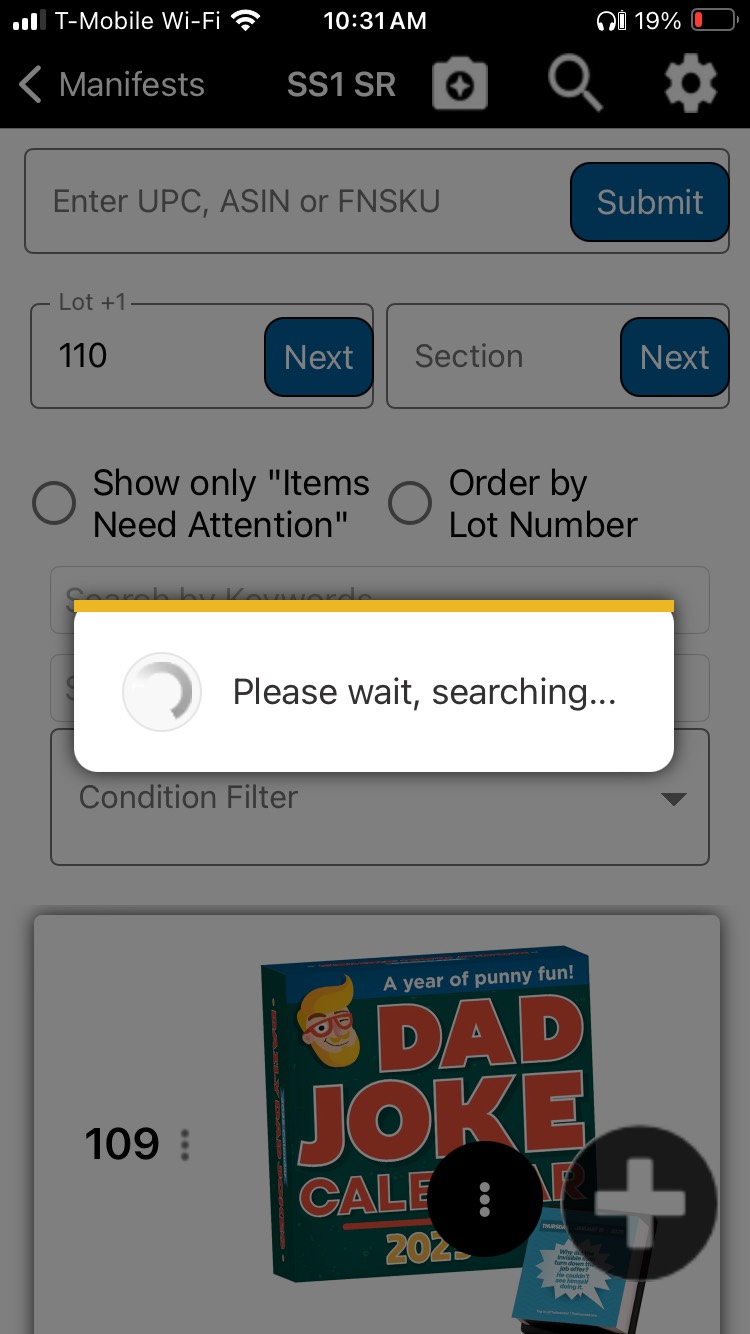Open the settings gear
750x1334 pixels.
pos(691,85)
